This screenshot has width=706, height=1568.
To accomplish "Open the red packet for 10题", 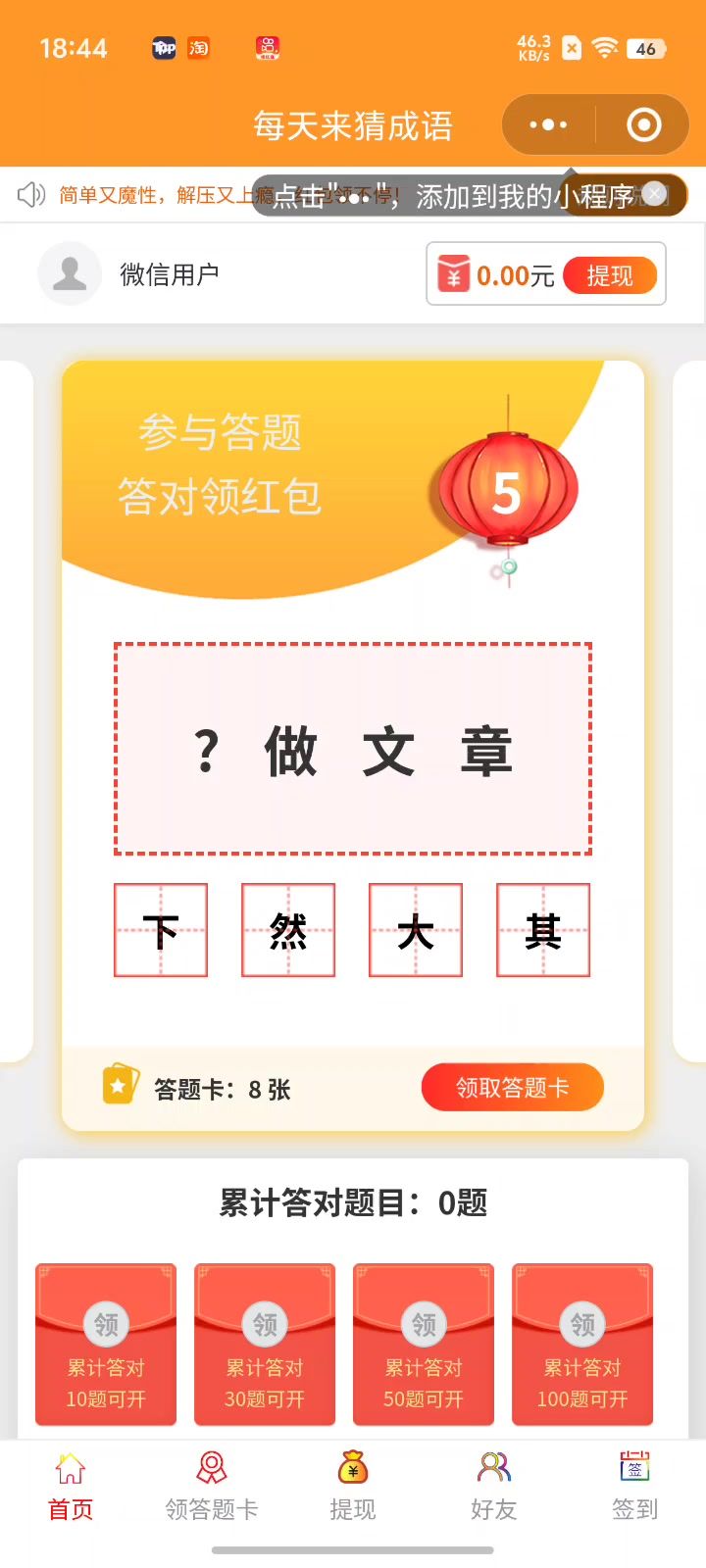I will [106, 1344].
